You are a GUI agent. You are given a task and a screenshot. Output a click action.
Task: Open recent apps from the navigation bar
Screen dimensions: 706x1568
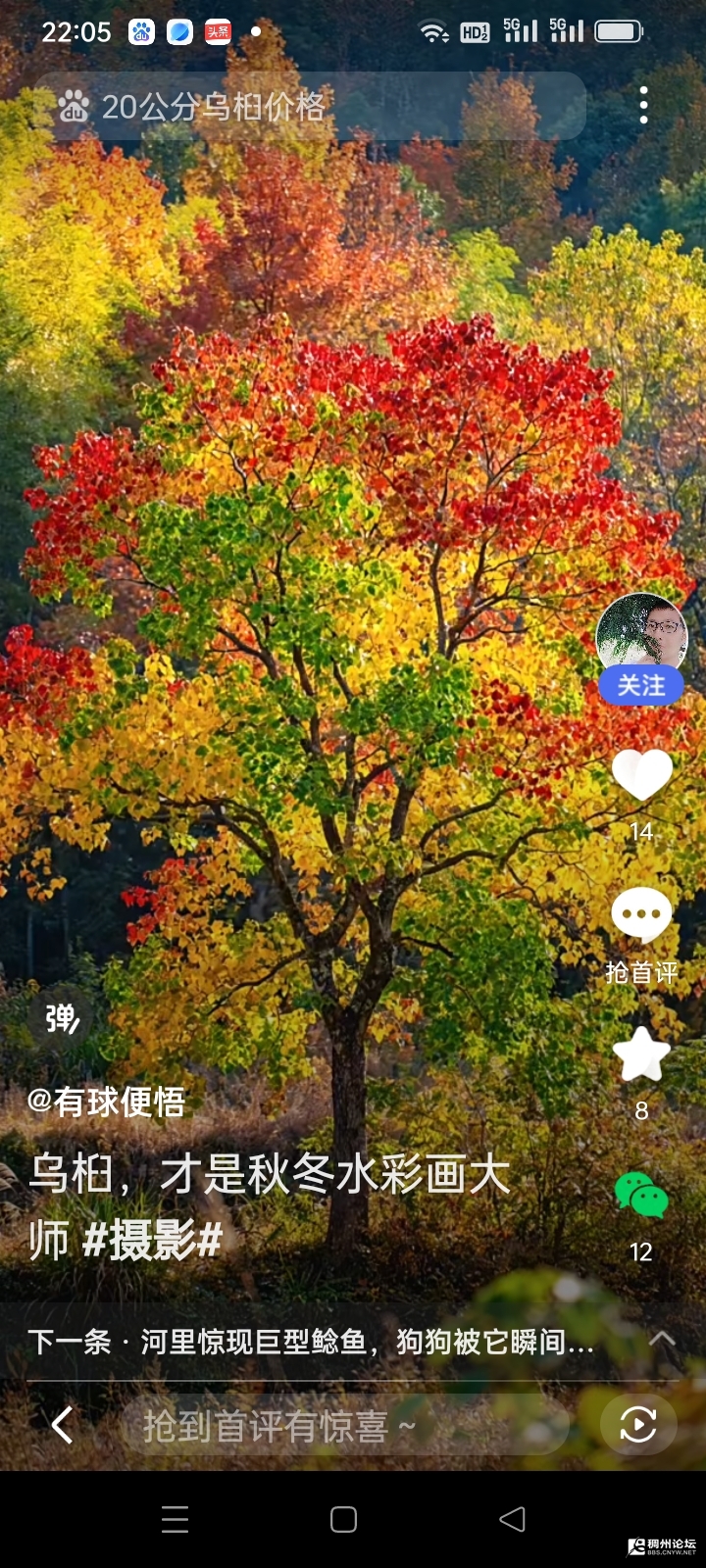pos(175,1519)
